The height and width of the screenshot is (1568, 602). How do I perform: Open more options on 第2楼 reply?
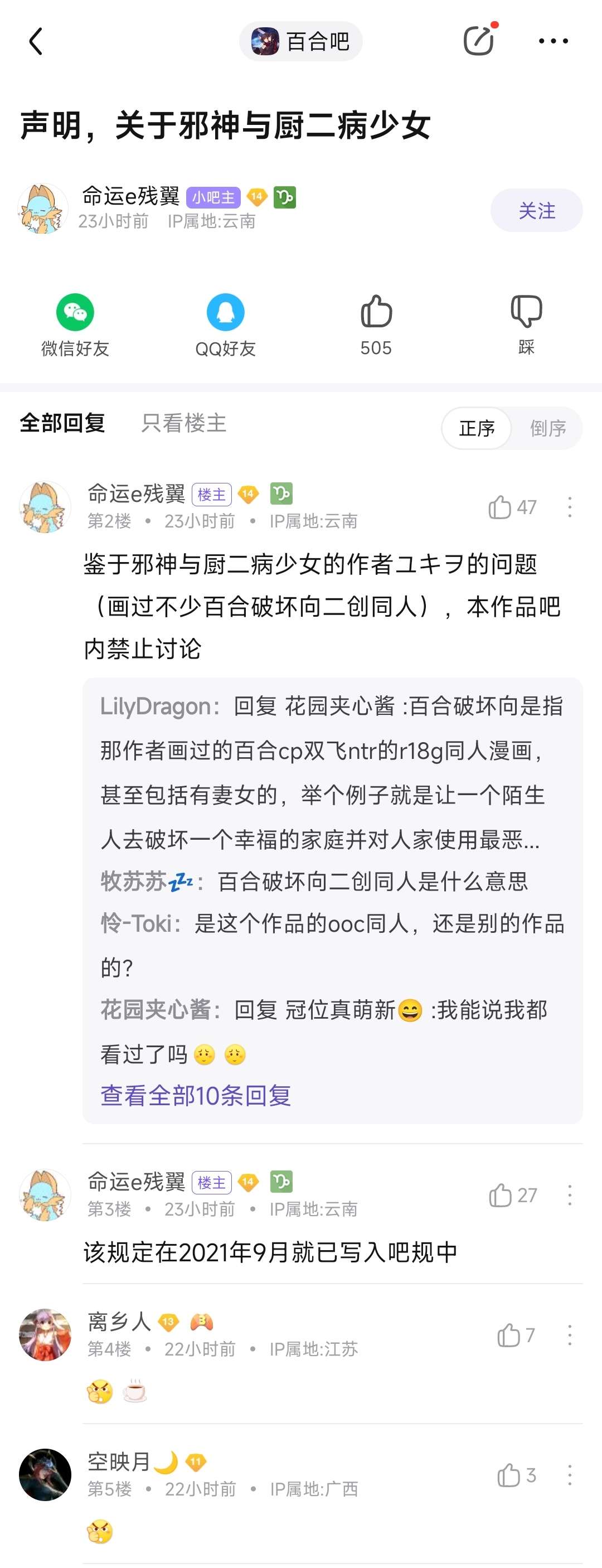[570, 507]
